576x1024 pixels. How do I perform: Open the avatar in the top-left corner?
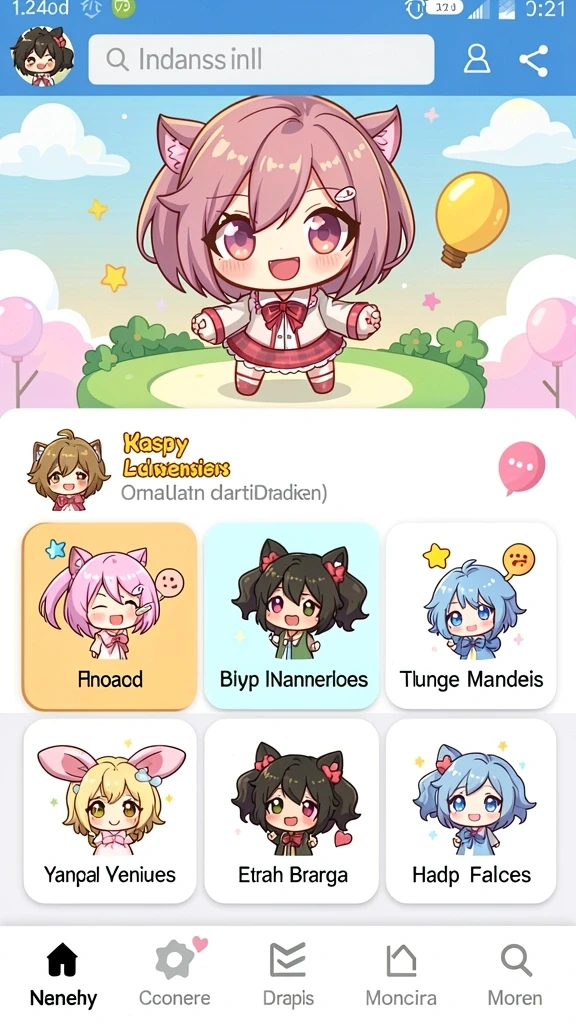tap(42, 56)
